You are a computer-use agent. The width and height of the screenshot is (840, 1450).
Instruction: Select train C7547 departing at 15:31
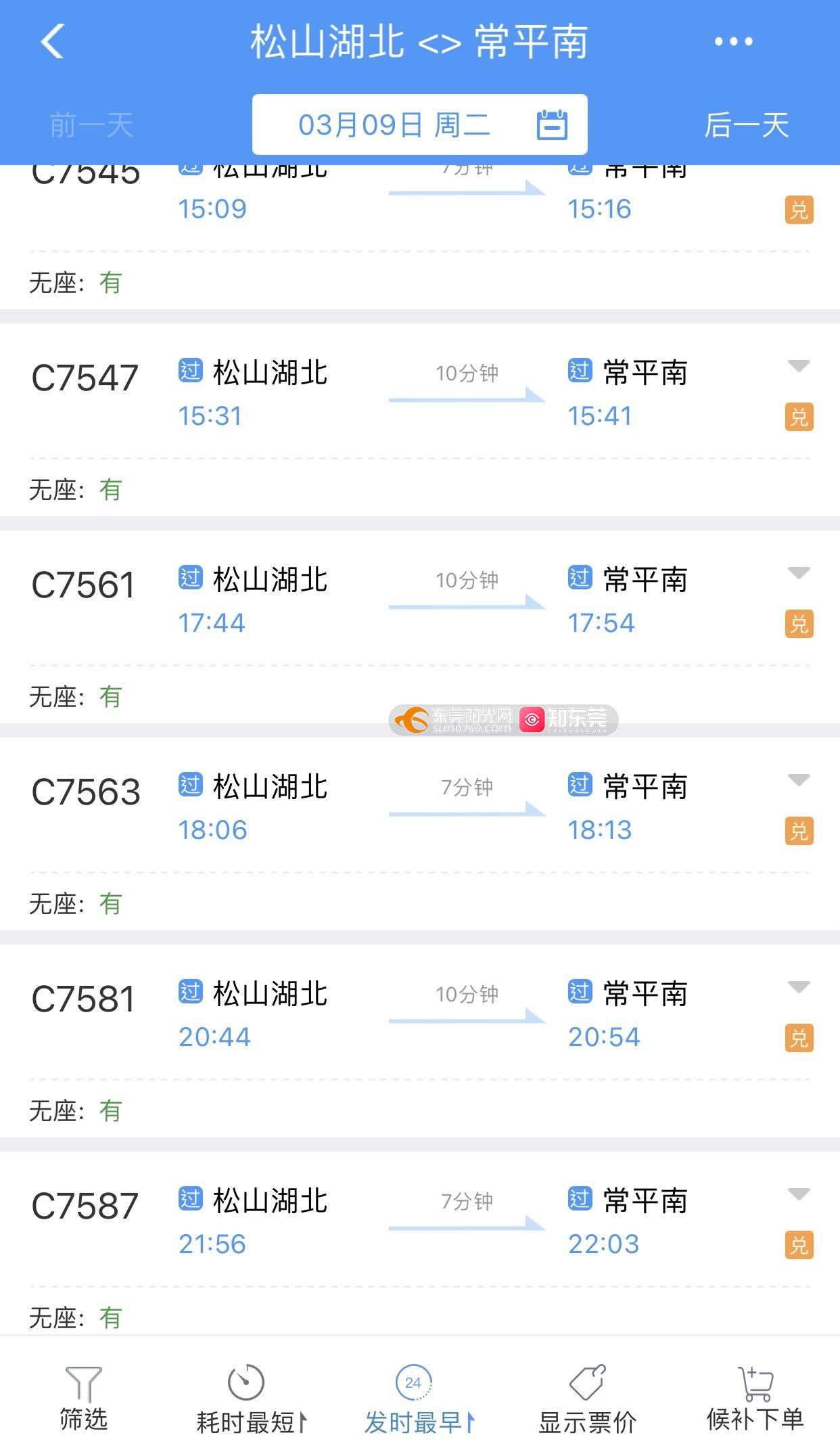420,420
